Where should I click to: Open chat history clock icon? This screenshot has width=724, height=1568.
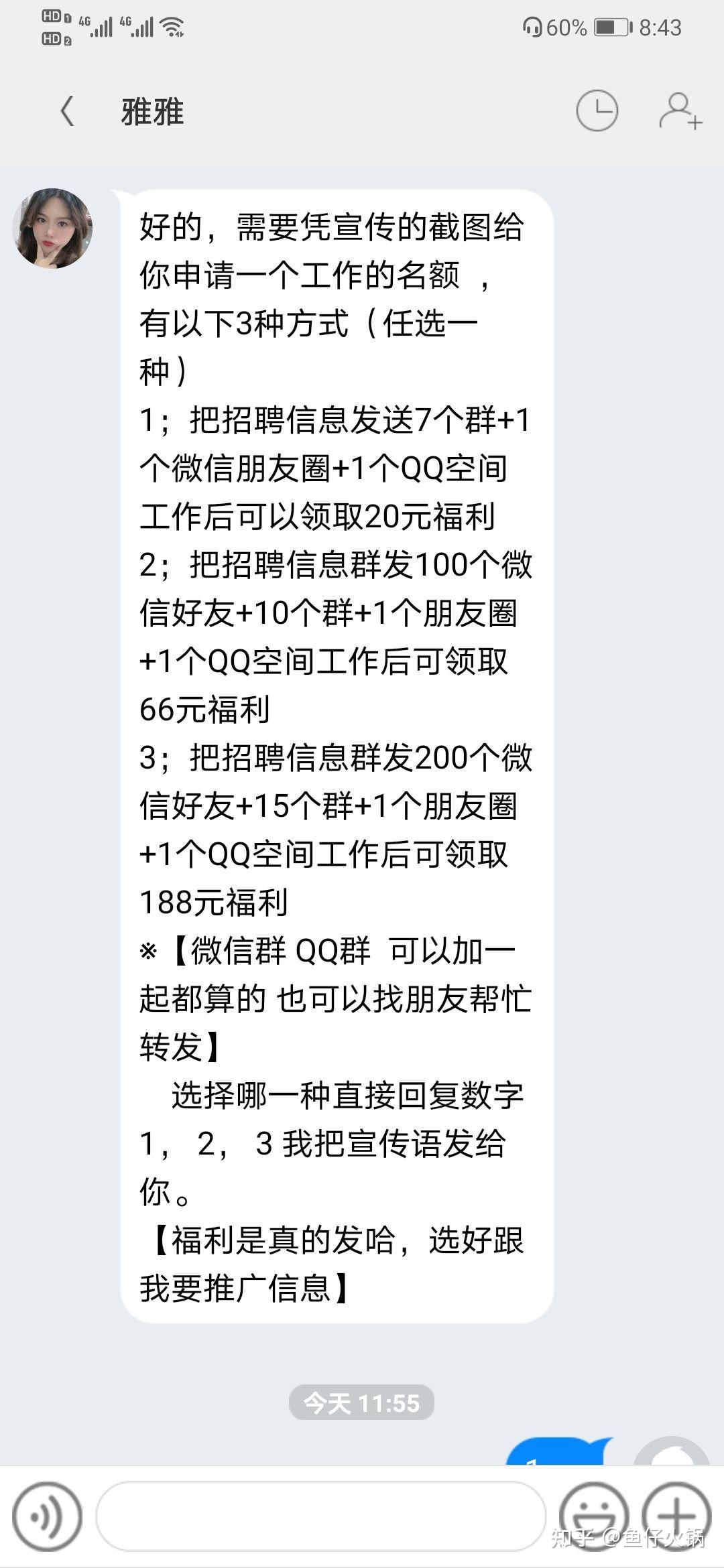[597, 111]
